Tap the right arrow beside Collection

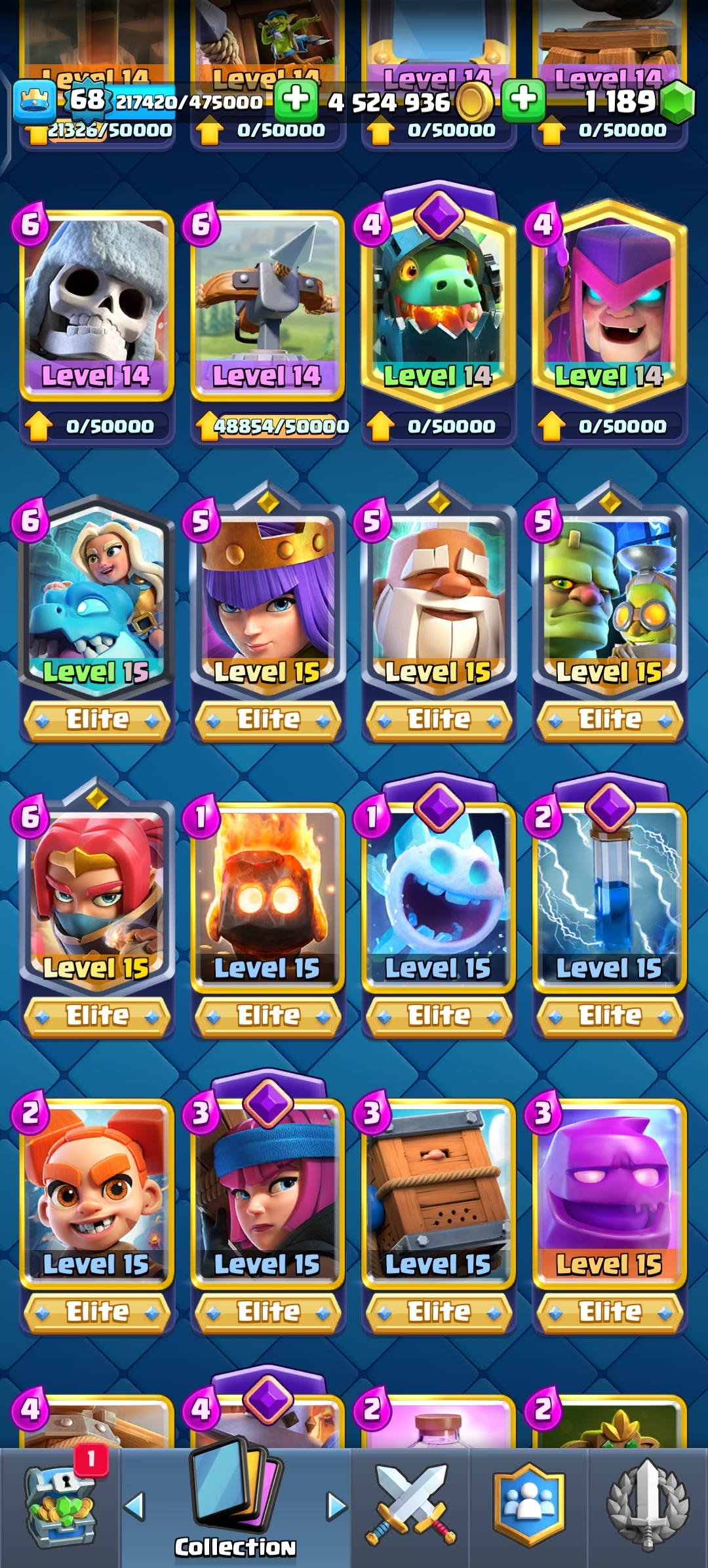point(336,1506)
